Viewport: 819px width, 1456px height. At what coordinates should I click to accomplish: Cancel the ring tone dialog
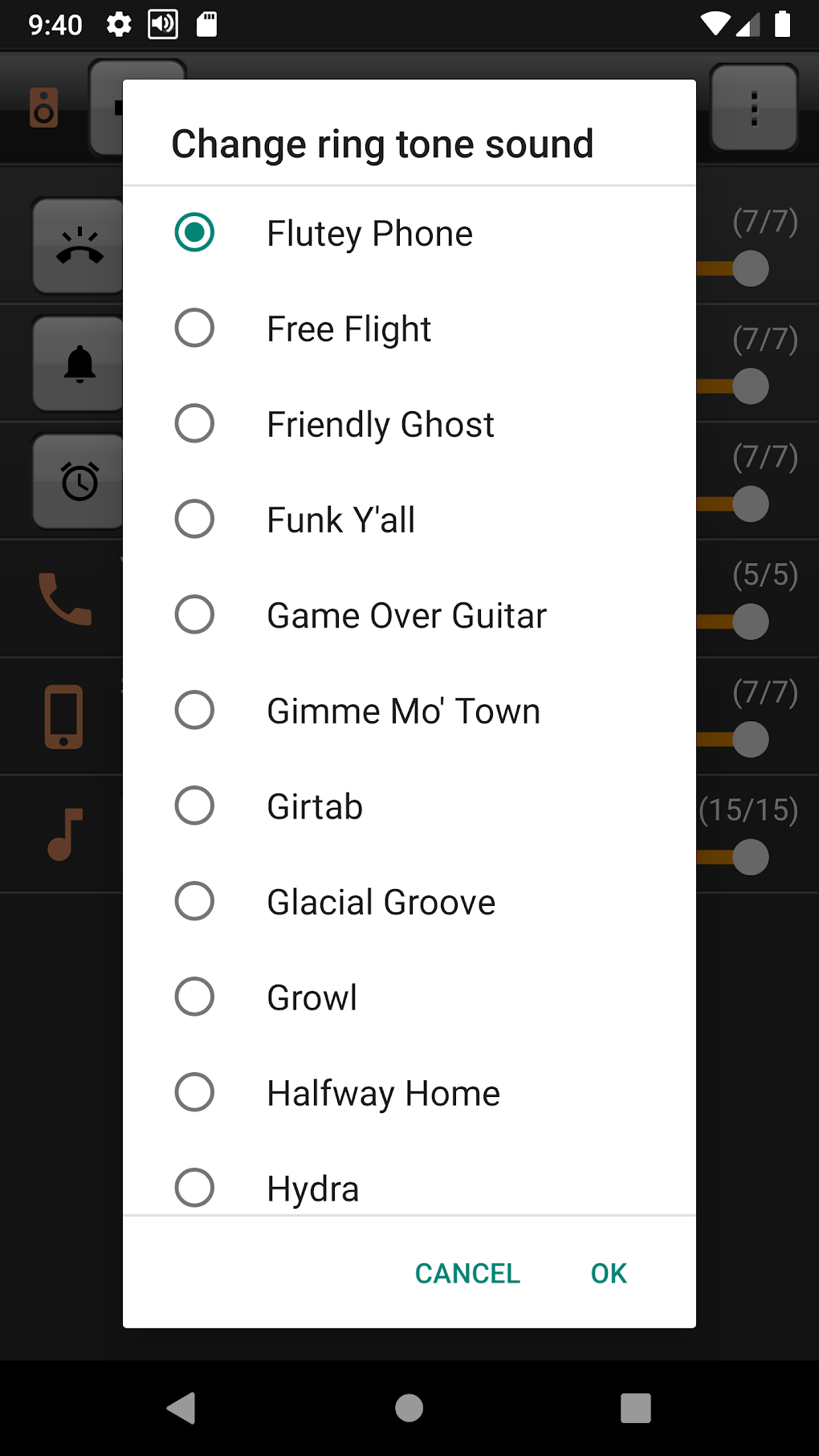(x=467, y=1273)
